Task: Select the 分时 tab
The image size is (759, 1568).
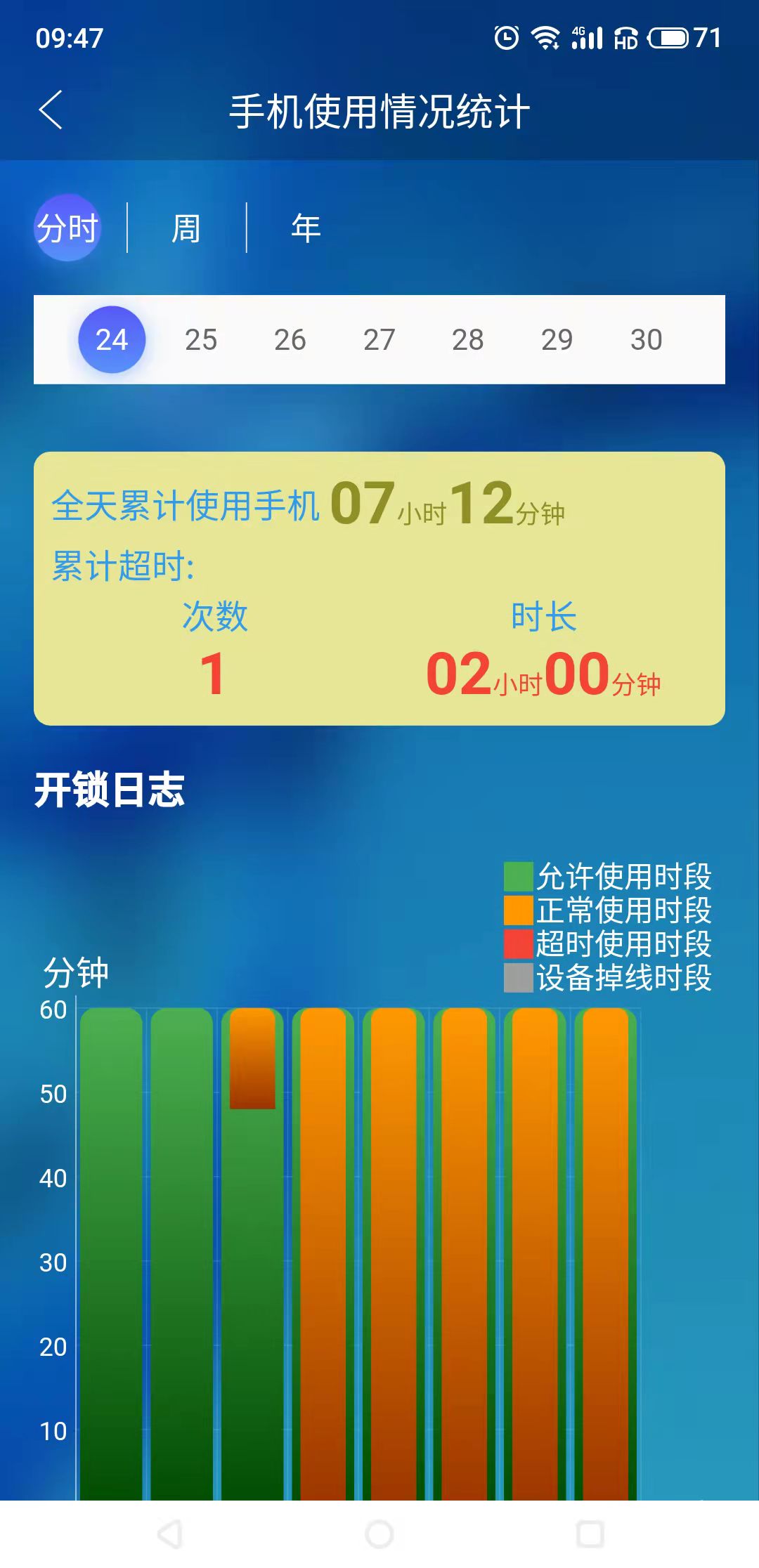Action: click(x=67, y=226)
